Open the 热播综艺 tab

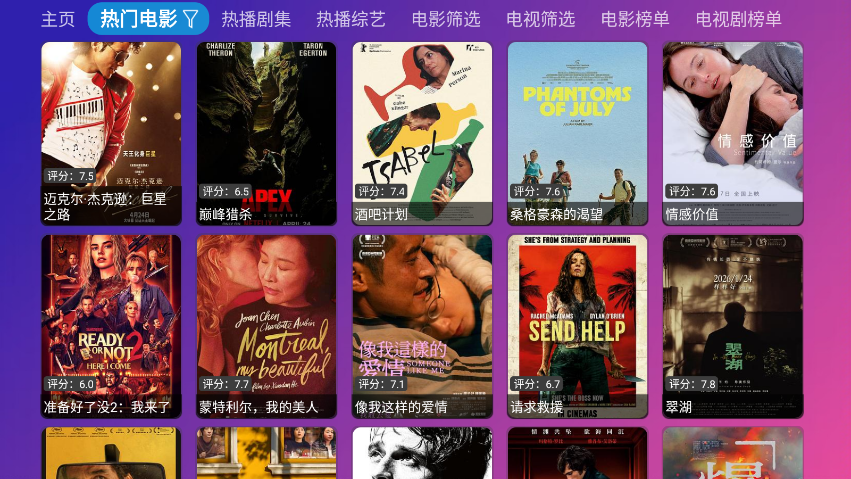(x=350, y=19)
